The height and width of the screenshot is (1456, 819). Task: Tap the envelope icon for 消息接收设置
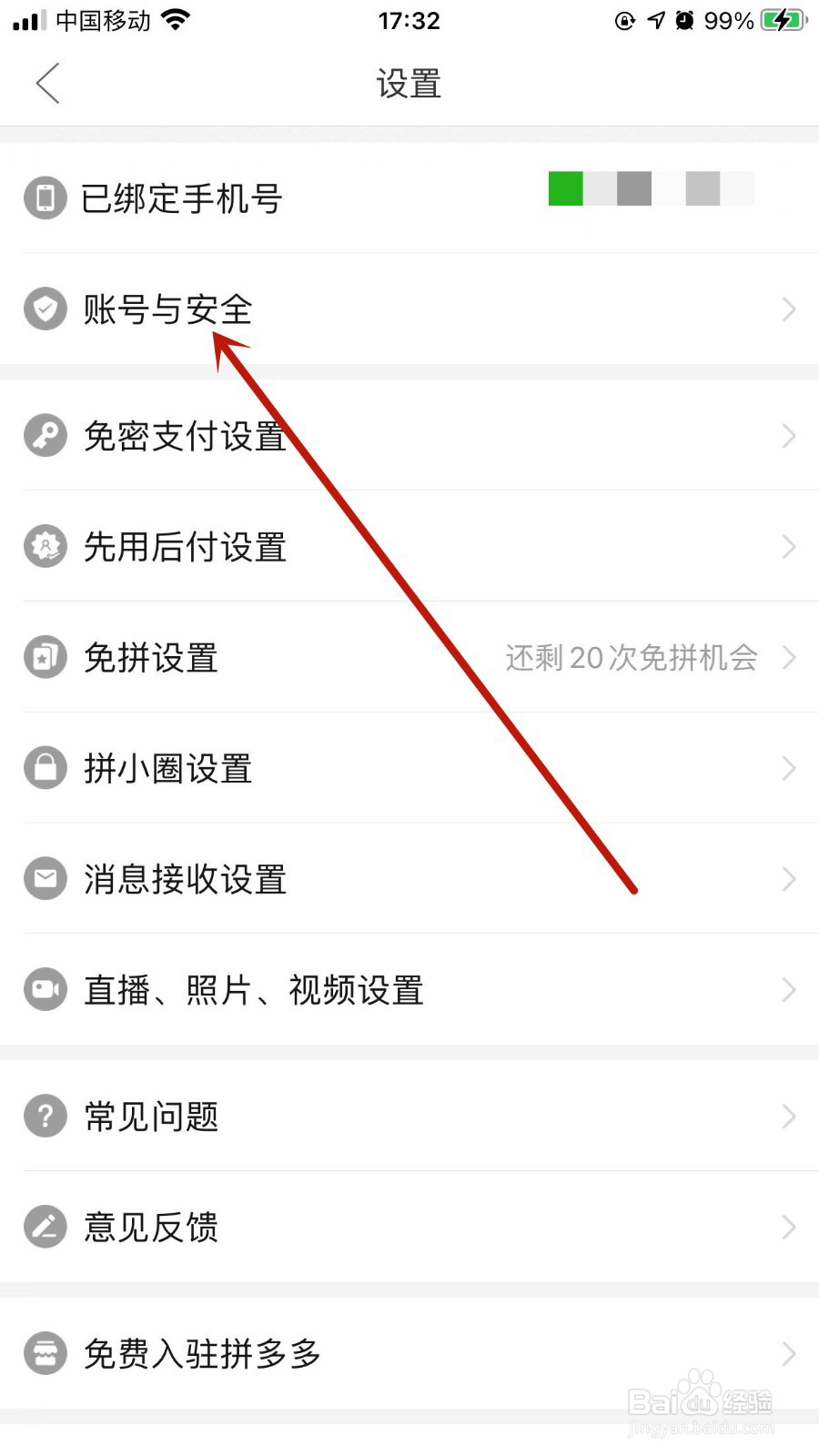tap(45, 878)
